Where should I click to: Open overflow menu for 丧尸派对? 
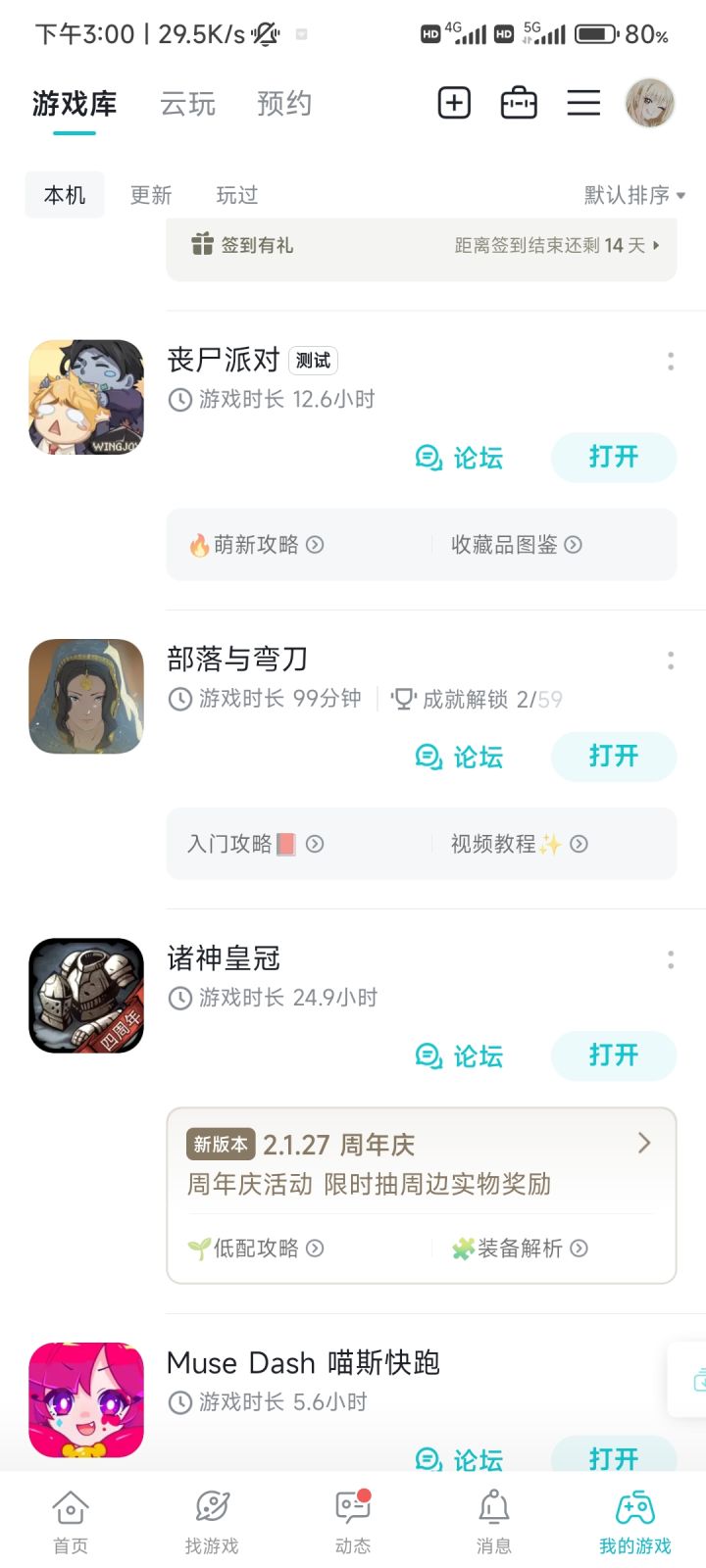671,362
